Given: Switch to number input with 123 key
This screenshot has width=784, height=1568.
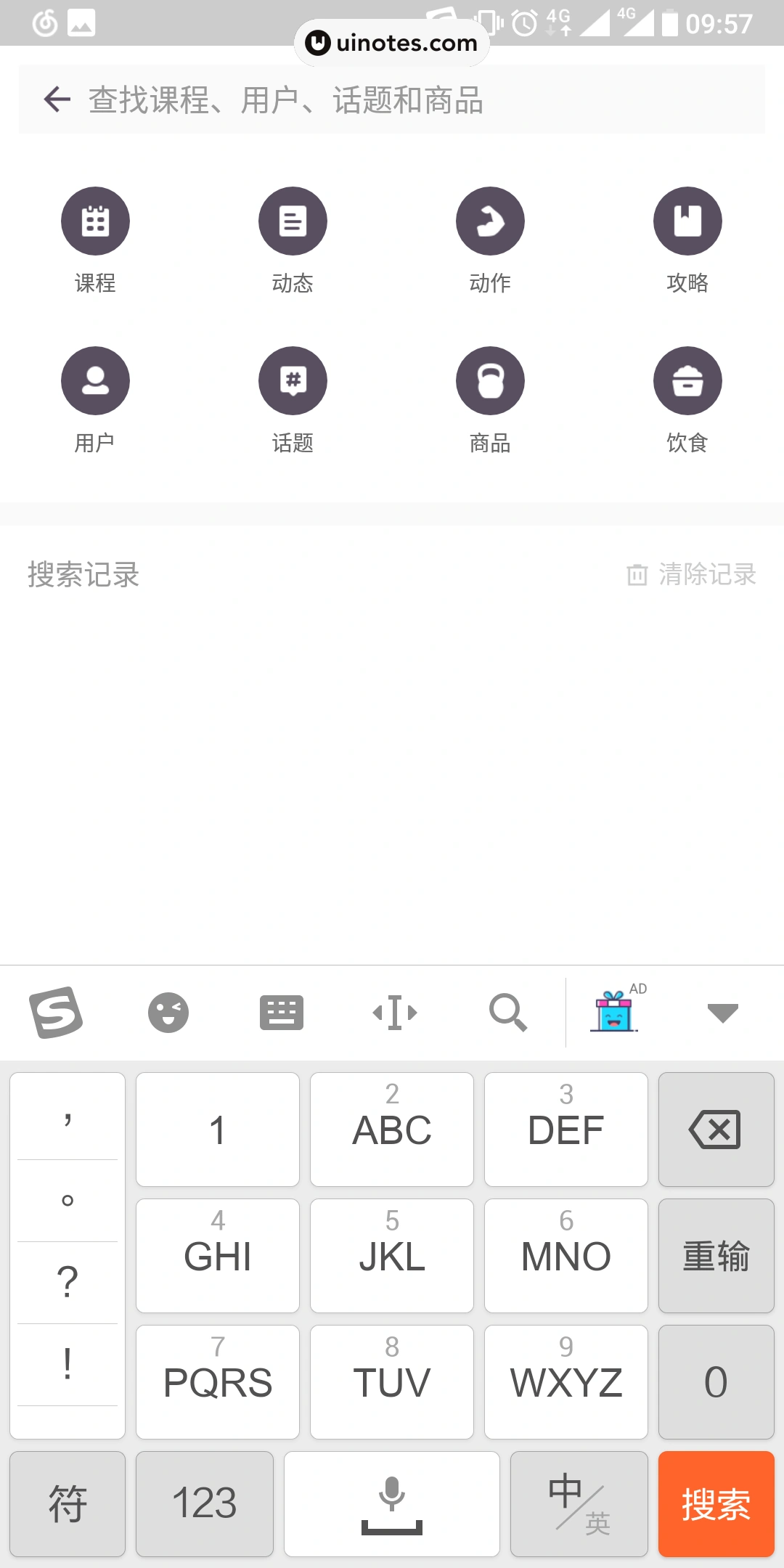Looking at the screenshot, I should (x=205, y=1504).
